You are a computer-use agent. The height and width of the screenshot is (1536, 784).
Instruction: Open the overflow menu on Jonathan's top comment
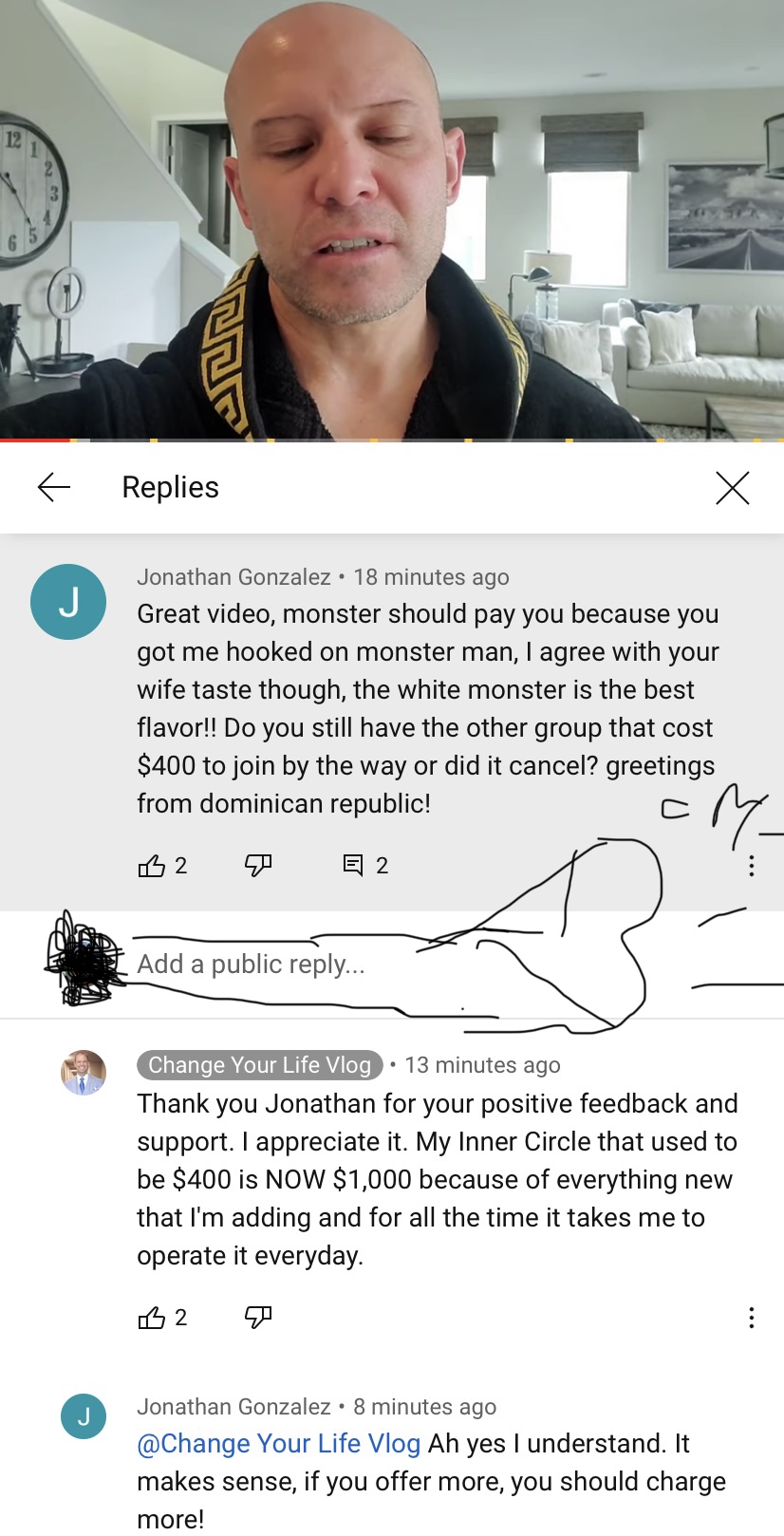pos(751,866)
